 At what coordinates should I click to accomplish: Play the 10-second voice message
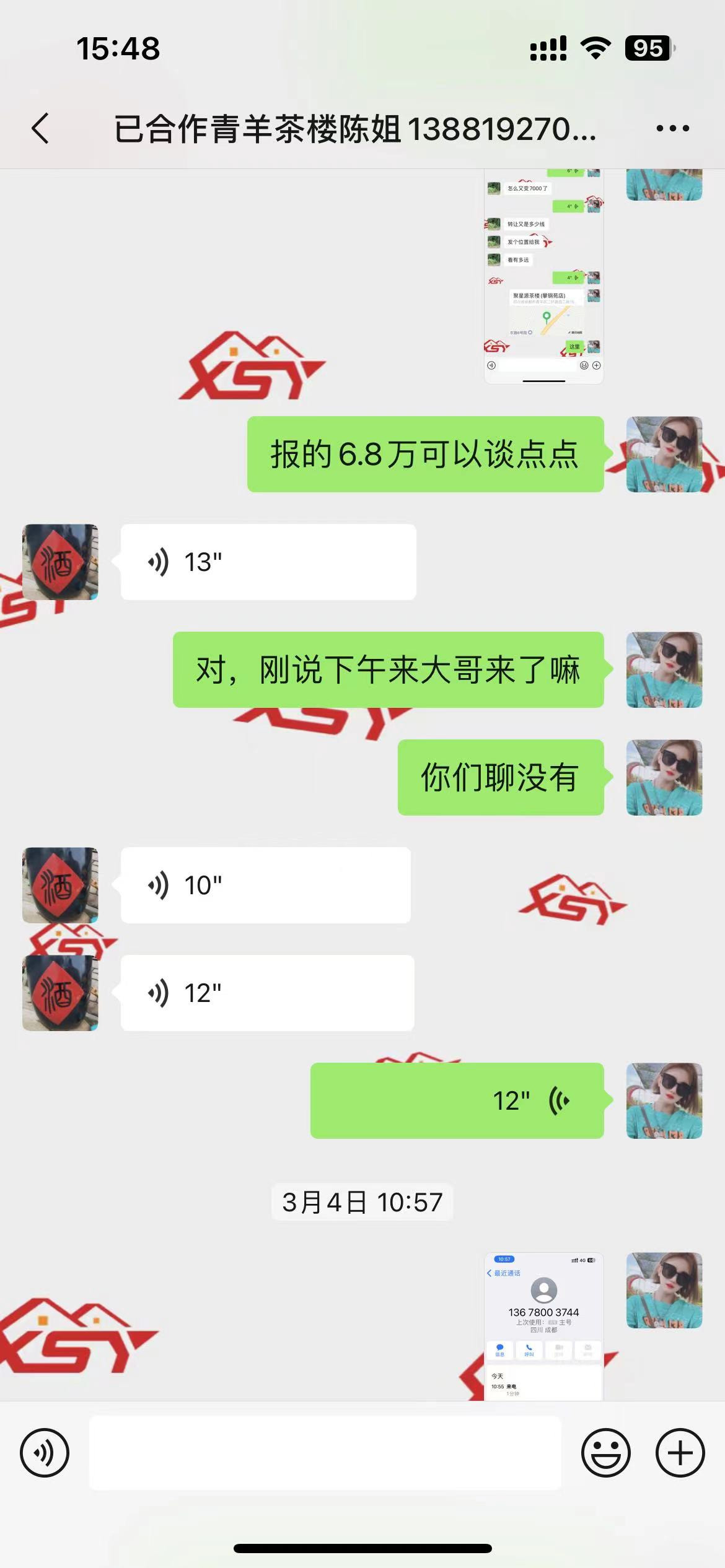[x=265, y=885]
